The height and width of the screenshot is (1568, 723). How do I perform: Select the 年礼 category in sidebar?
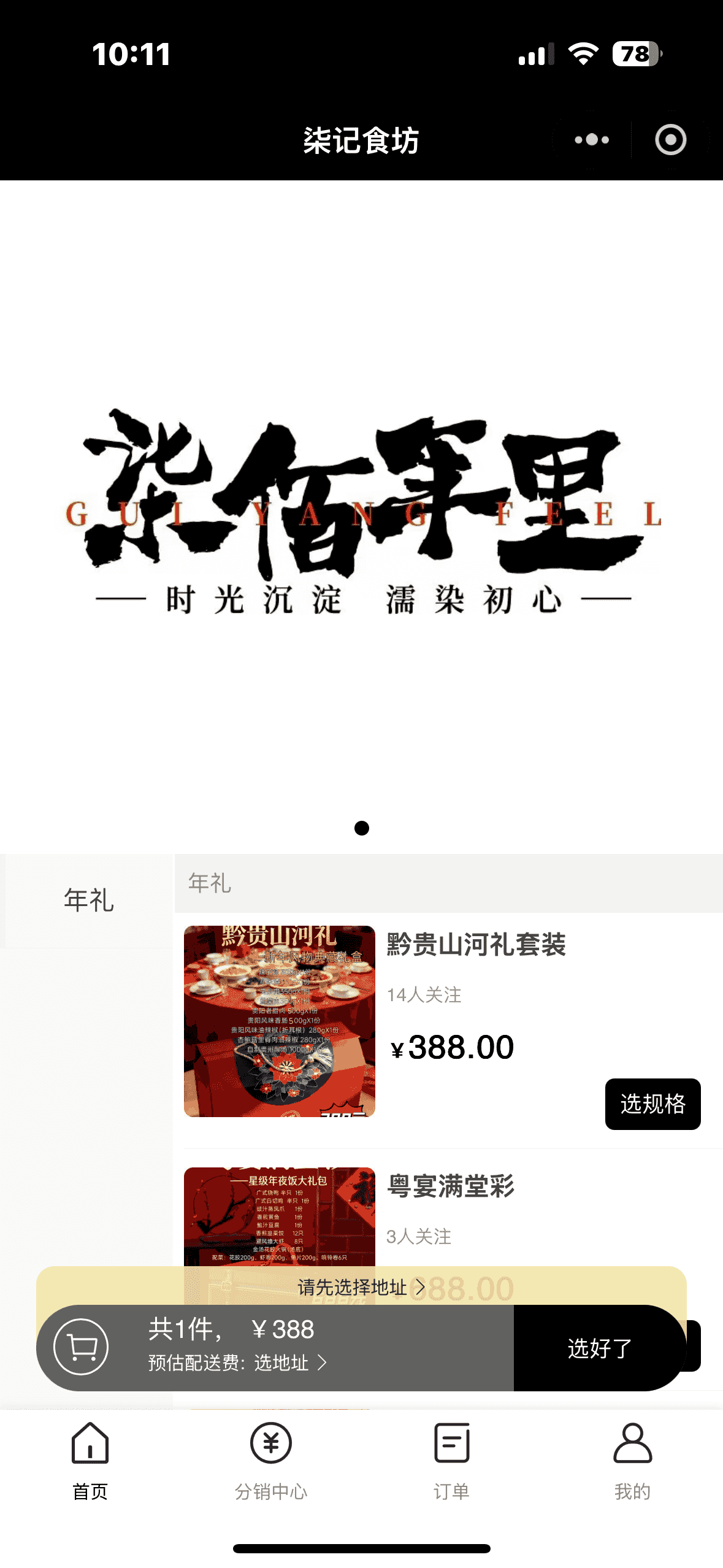(88, 901)
